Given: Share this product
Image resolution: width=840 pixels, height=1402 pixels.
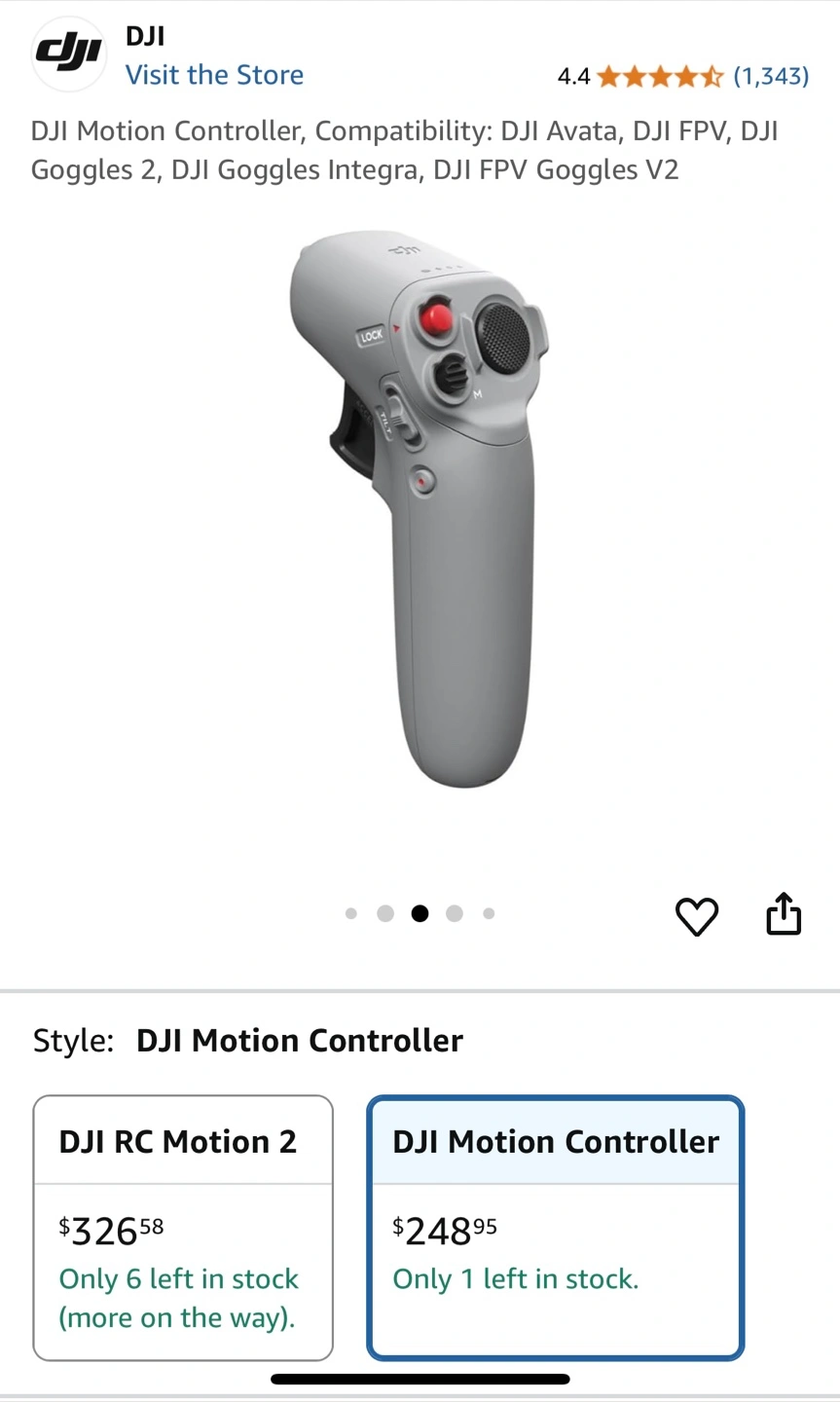Looking at the screenshot, I should click(x=784, y=914).
